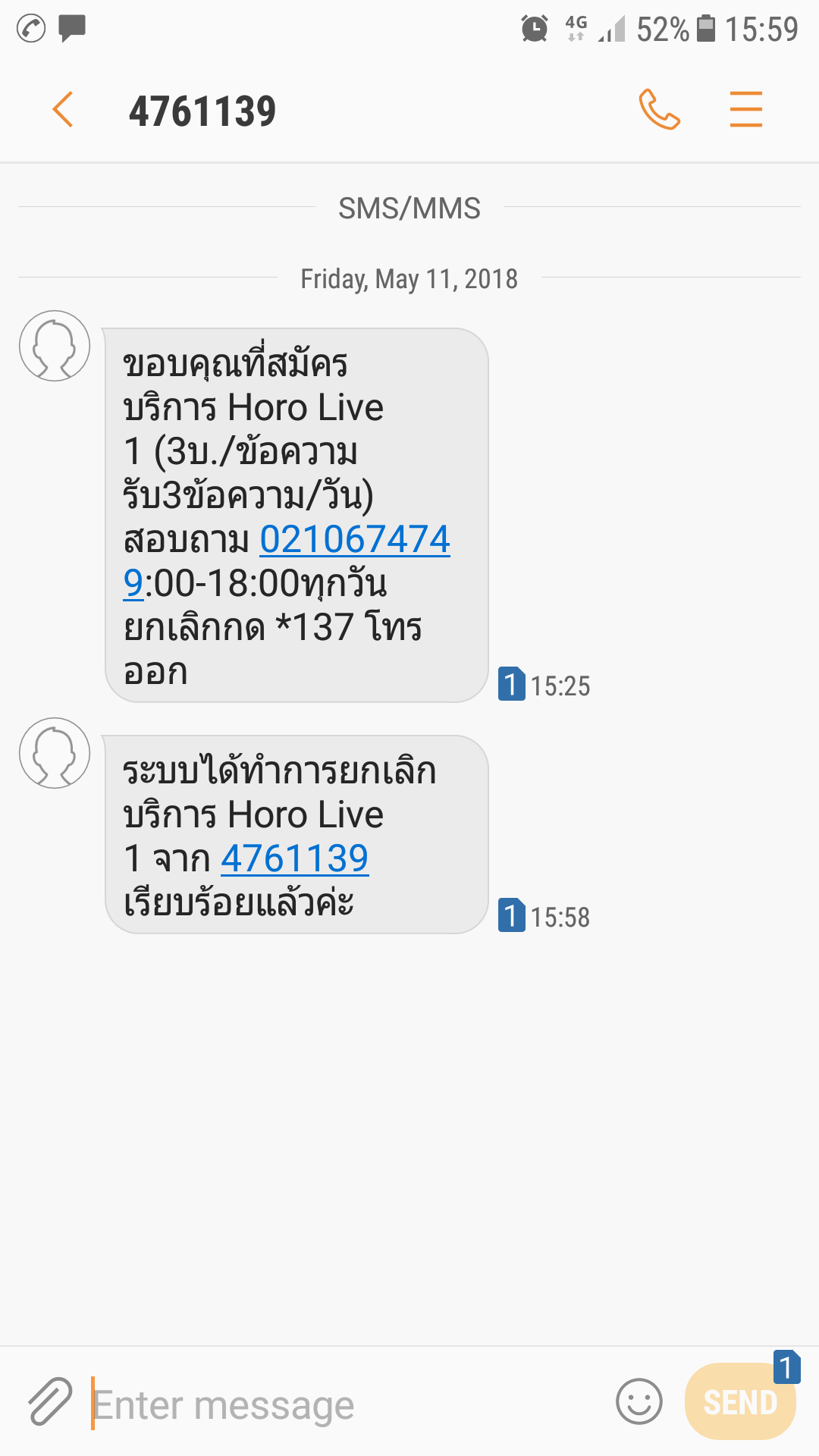819x1456 pixels.
Task: Call the number 4761139
Action: point(659,110)
